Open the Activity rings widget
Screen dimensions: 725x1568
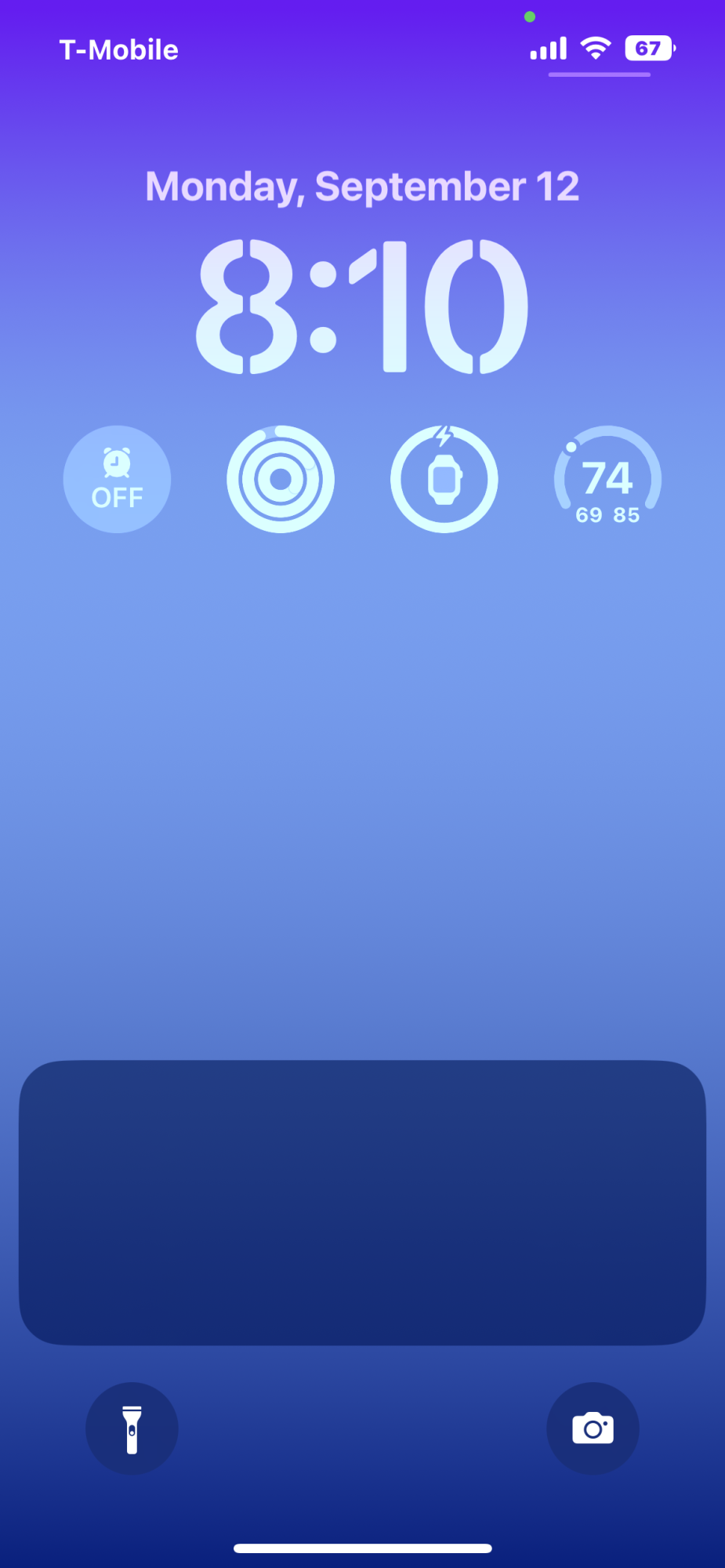click(281, 479)
